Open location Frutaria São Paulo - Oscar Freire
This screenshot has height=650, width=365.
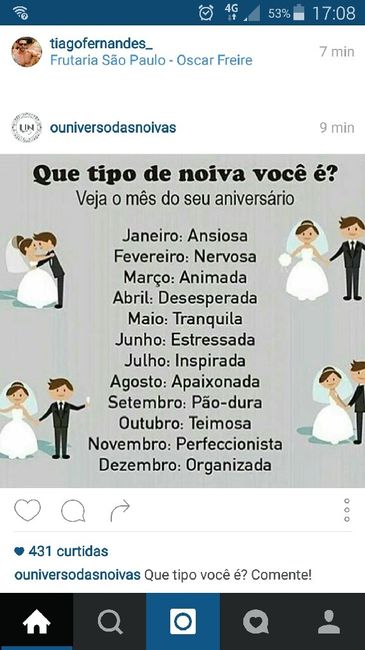click(151, 61)
